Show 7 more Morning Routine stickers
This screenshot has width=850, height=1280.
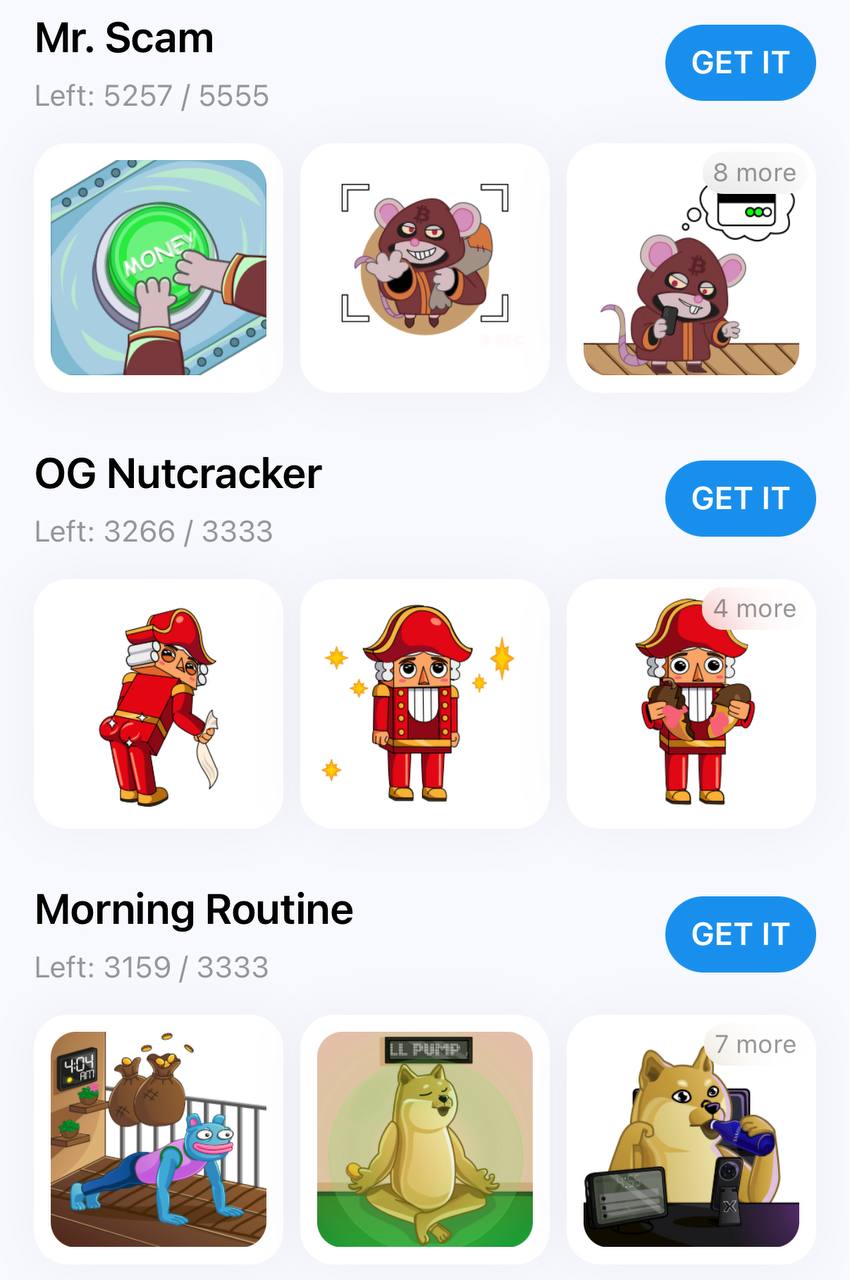coord(755,1045)
